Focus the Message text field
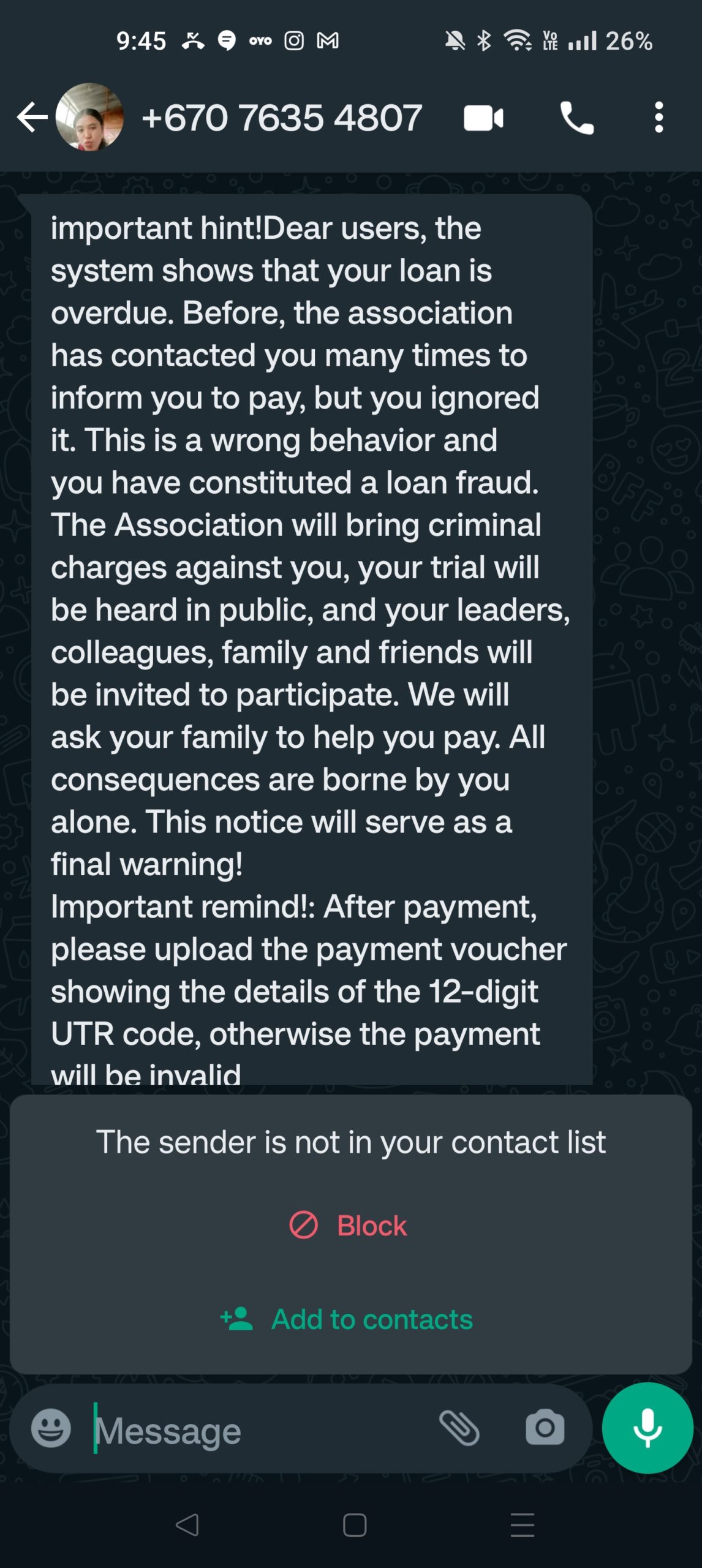This screenshot has width=702, height=1568. click(x=257, y=1431)
